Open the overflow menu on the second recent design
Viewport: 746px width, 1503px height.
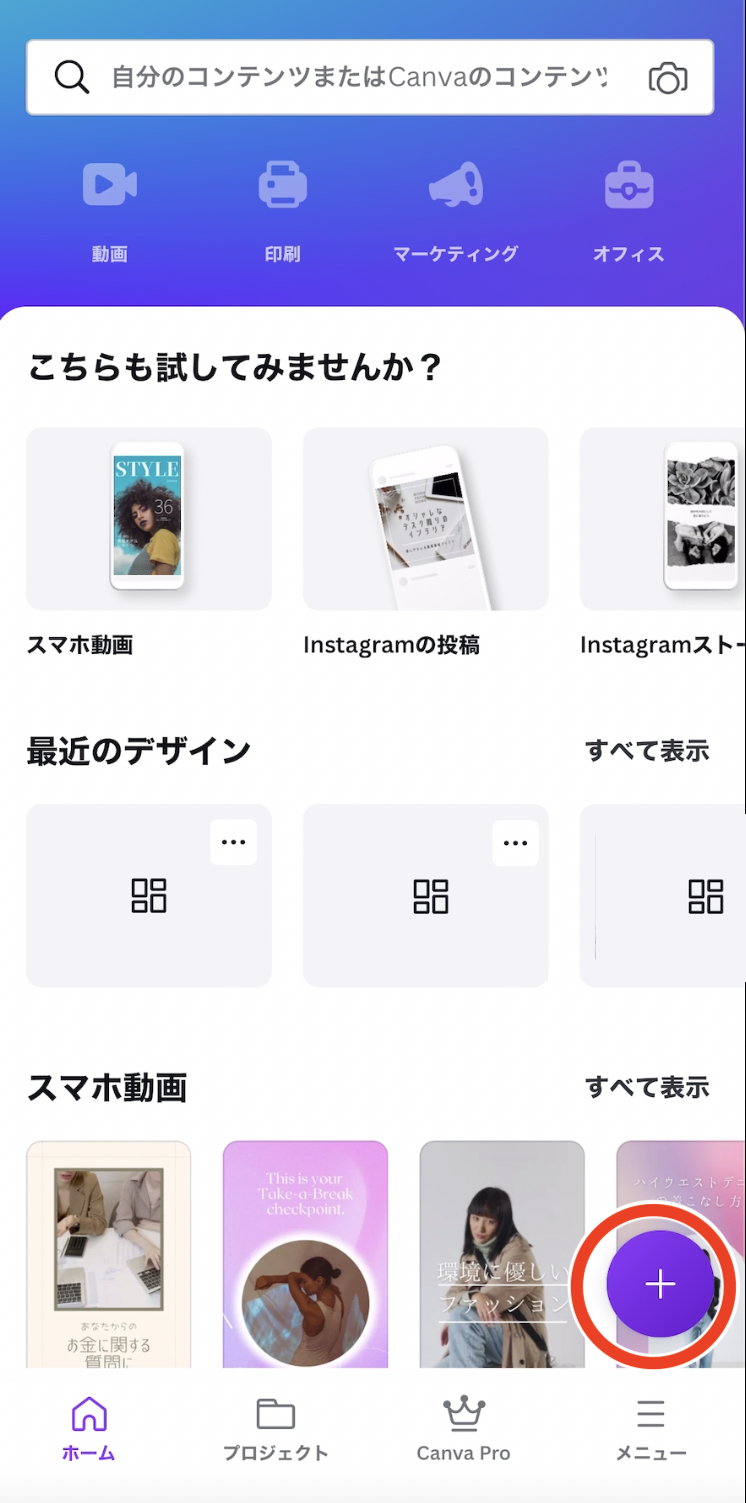(515, 841)
